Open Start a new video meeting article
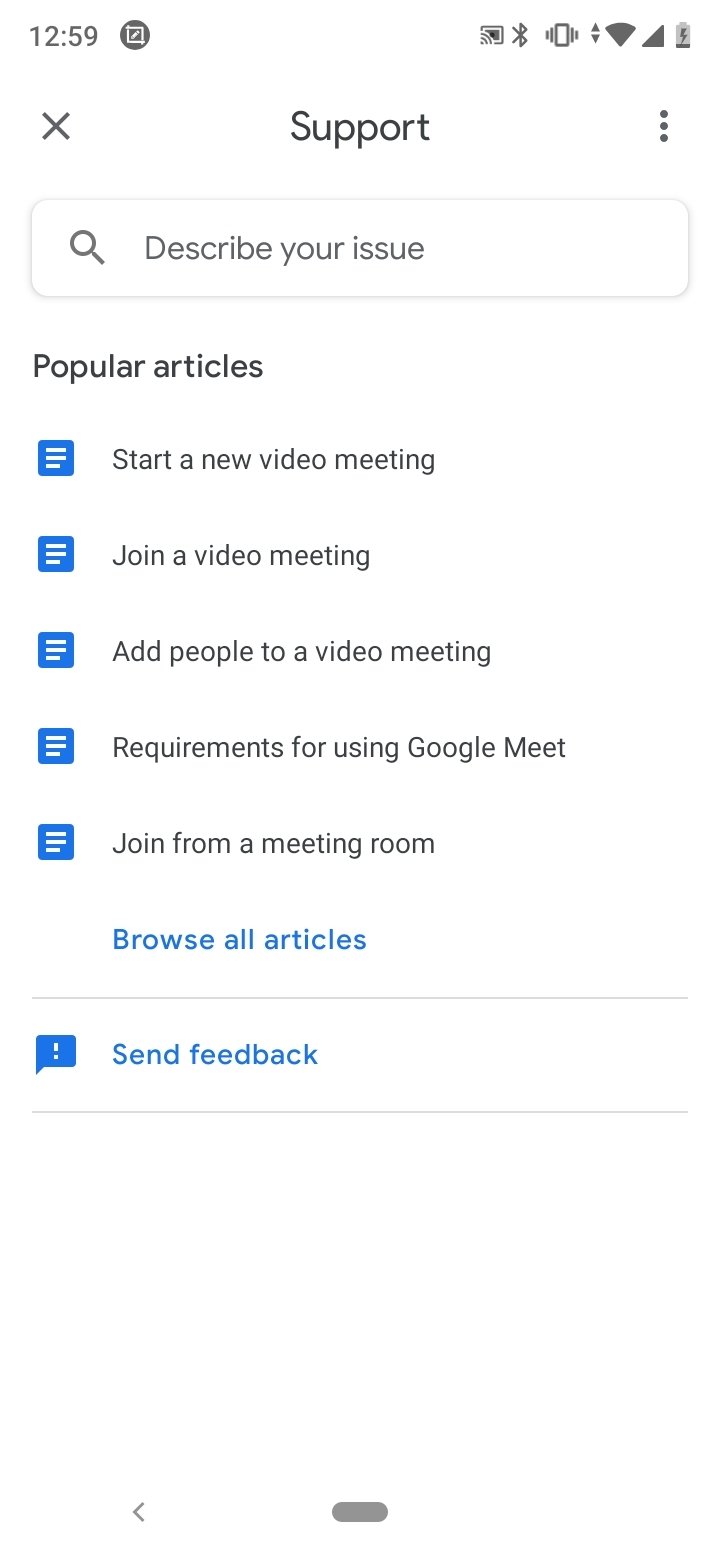 click(360, 460)
